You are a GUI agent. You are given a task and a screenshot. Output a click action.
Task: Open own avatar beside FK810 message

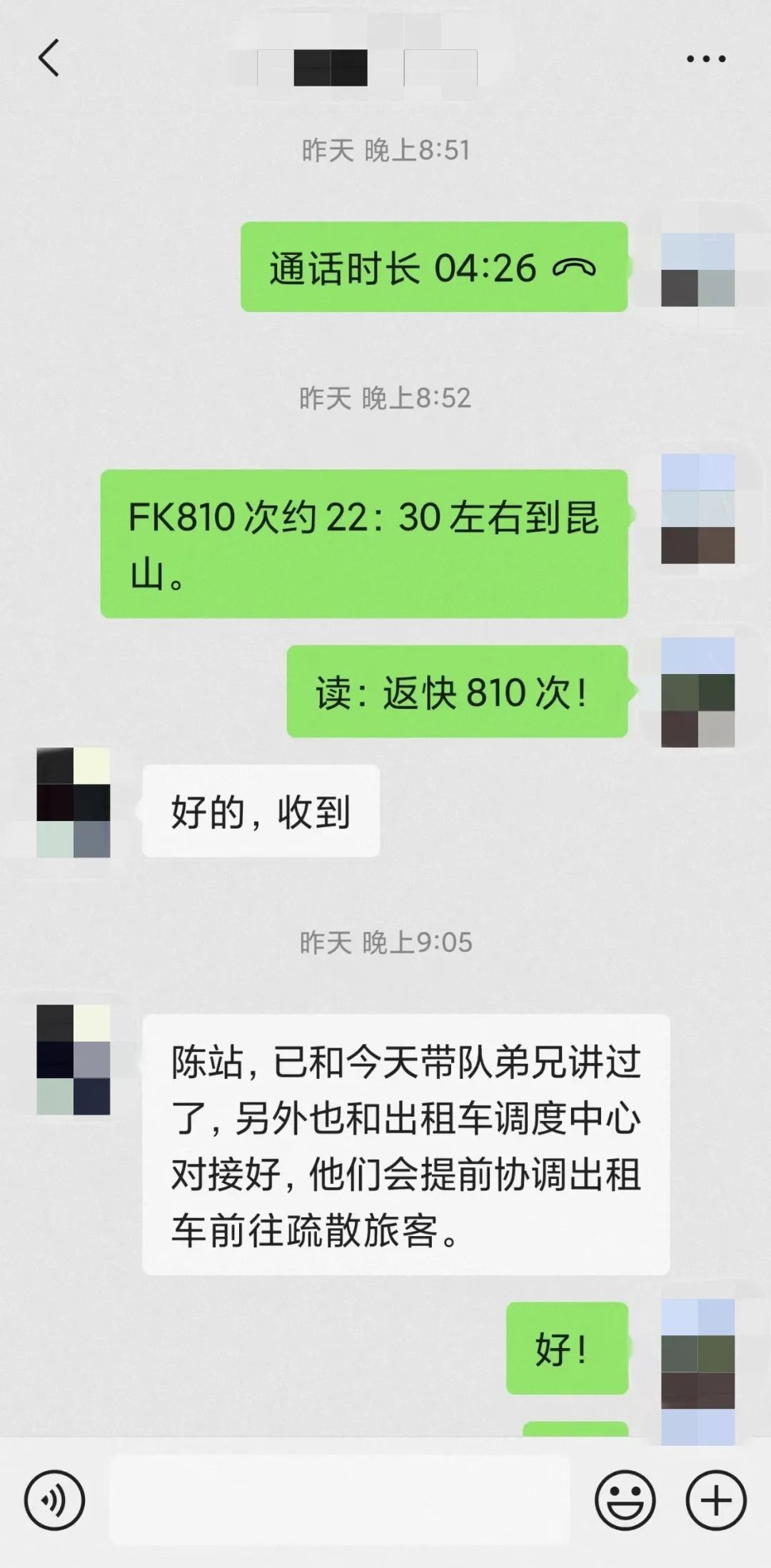click(x=697, y=509)
